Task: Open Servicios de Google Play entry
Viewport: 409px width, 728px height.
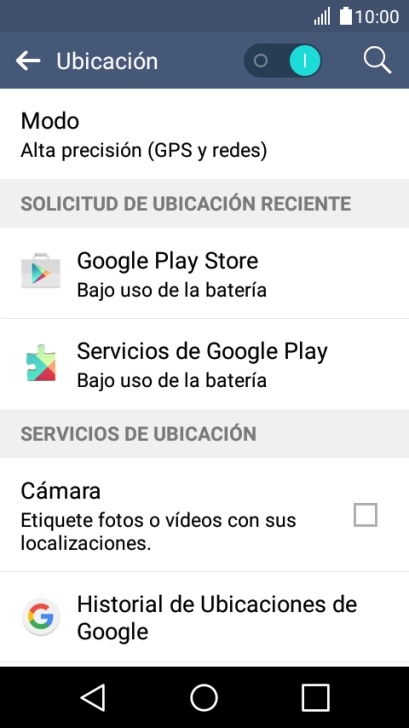Action: (x=204, y=364)
